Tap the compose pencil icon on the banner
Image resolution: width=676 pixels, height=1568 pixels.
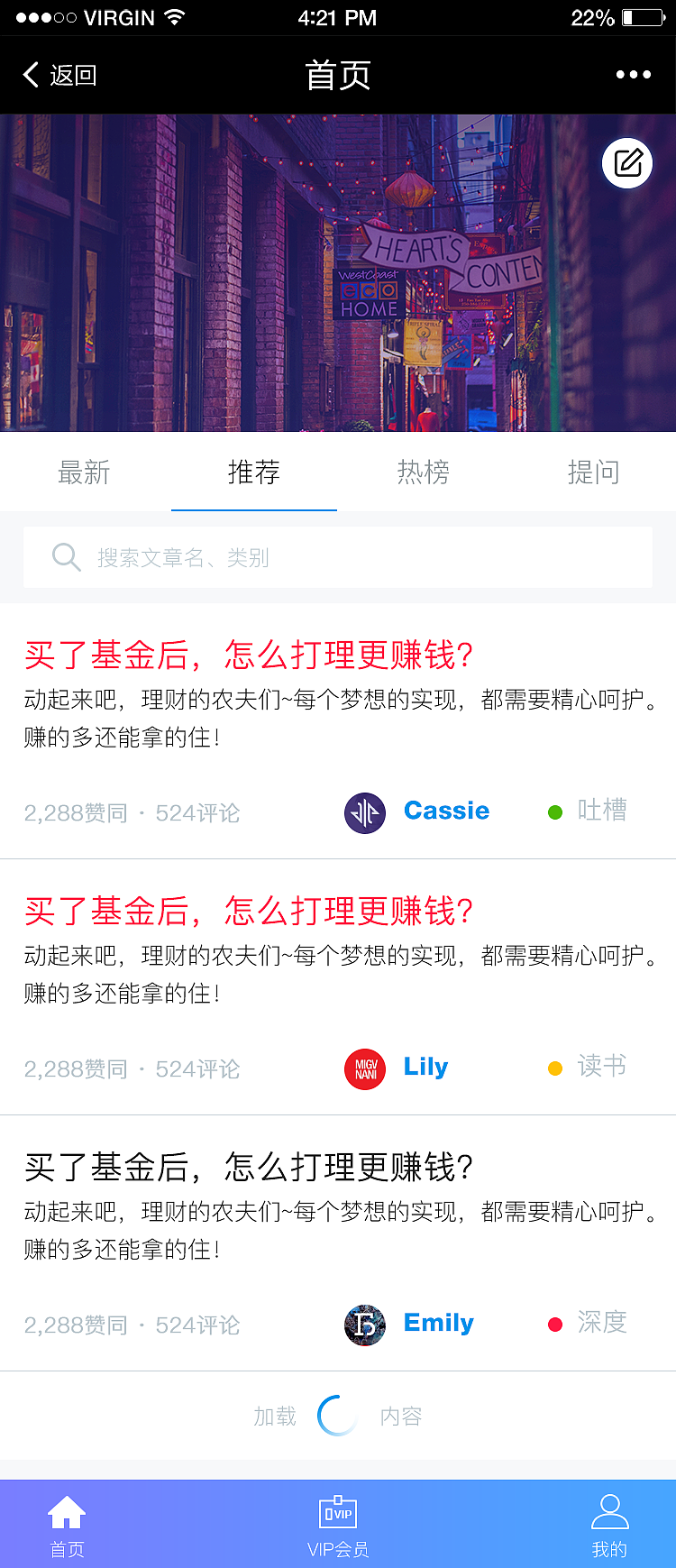626,163
